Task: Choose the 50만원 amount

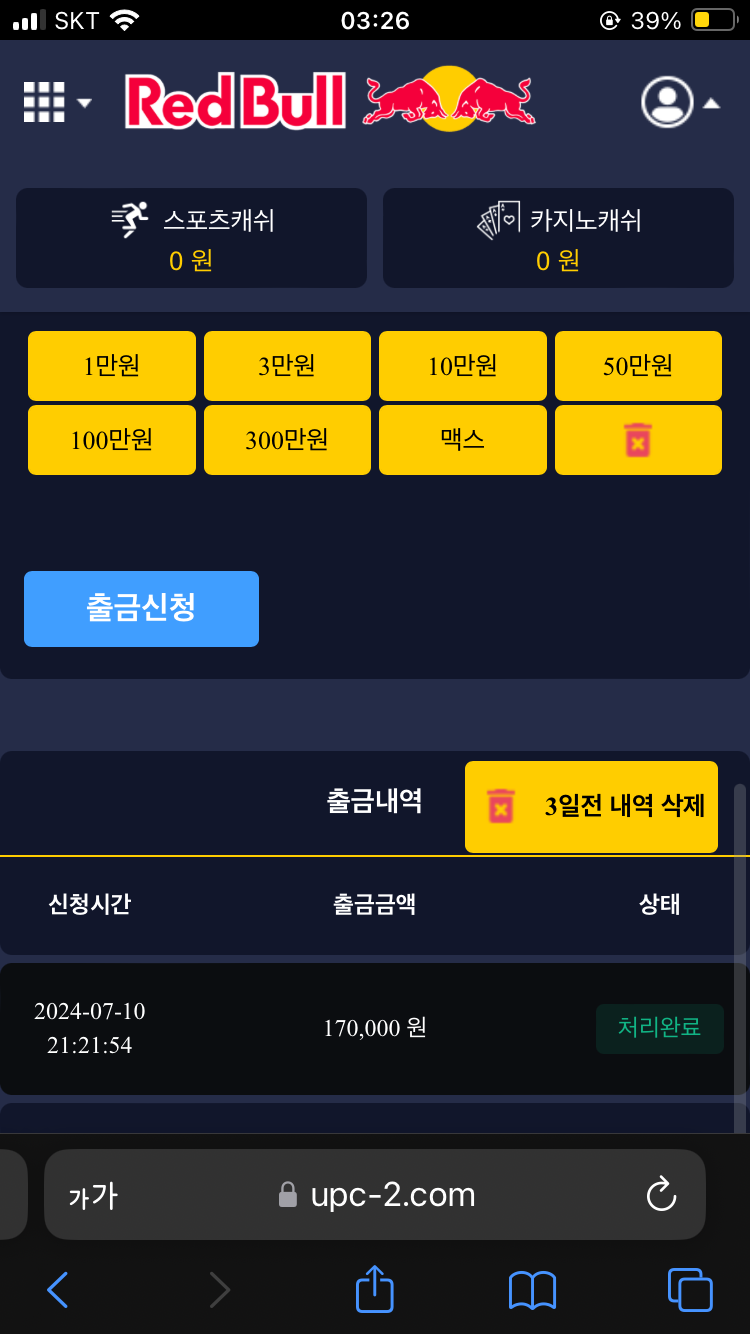Action: [638, 366]
